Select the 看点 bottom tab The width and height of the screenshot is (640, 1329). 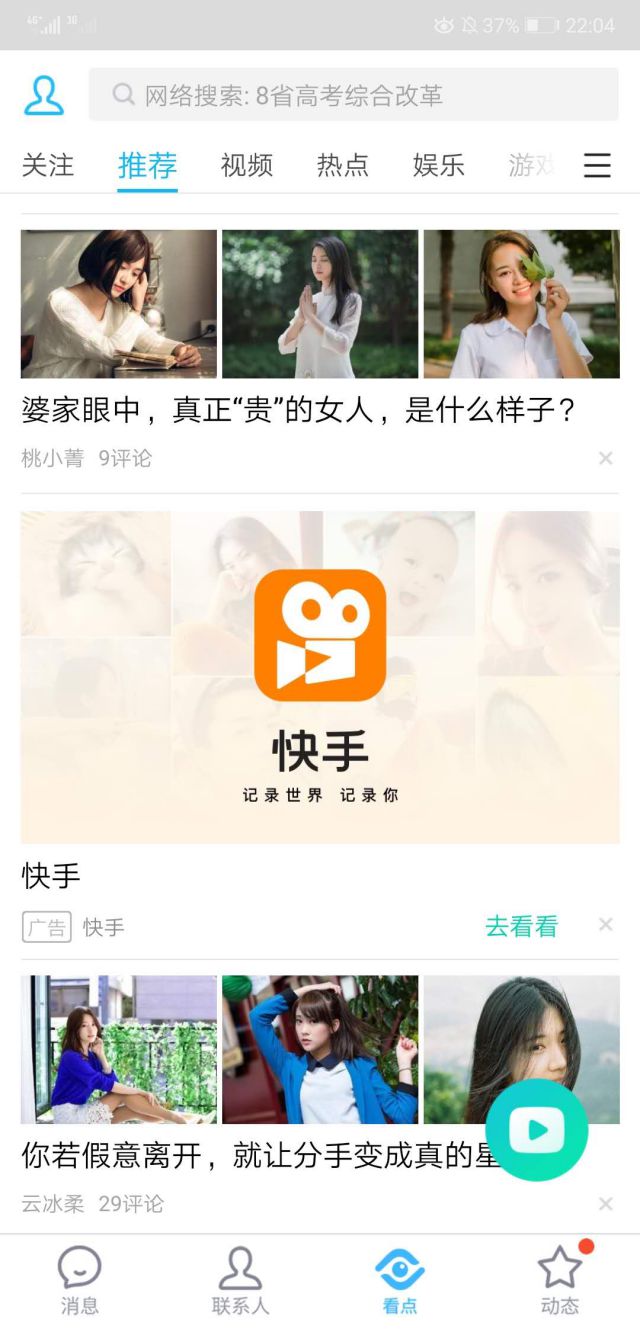[x=400, y=1280]
